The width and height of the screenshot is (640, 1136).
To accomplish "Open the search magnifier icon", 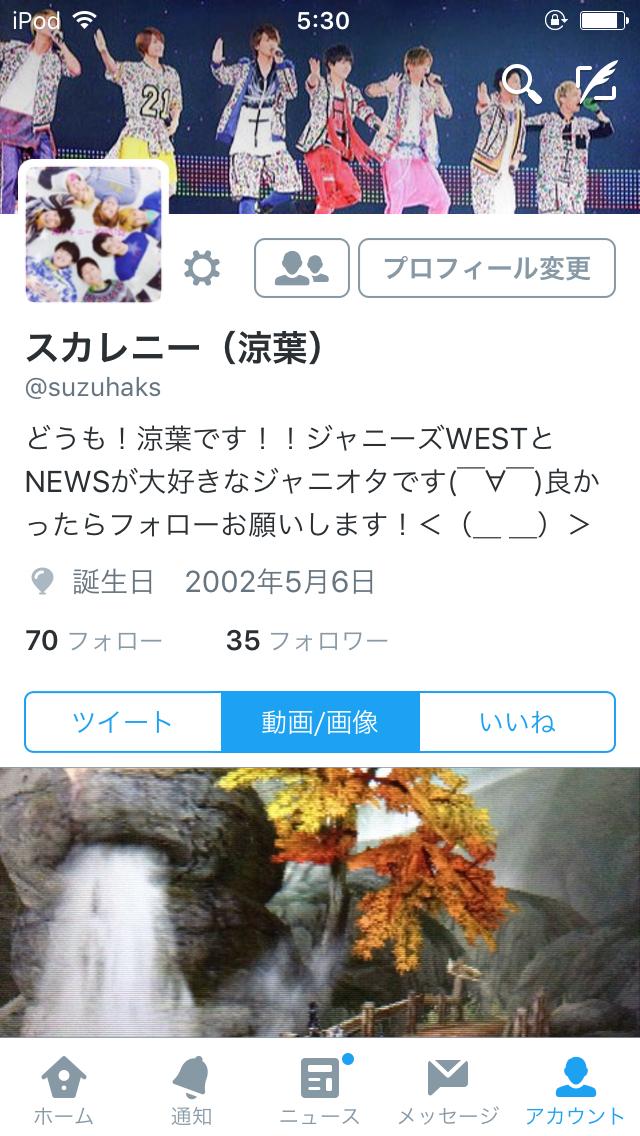I will pyautogui.click(x=521, y=83).
